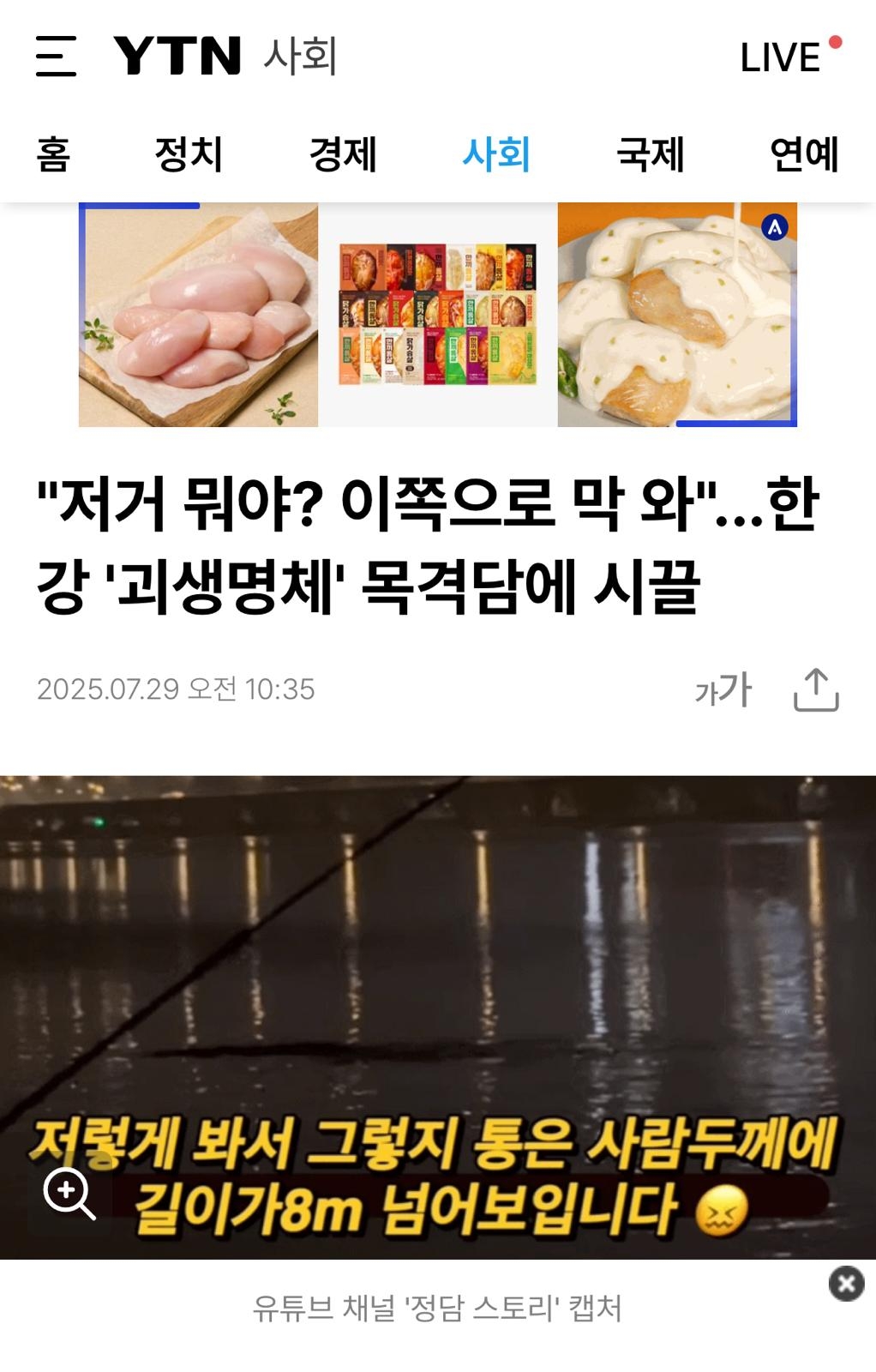Switch to the 정치 tab

pyautogui.click(x=189, y=155)
